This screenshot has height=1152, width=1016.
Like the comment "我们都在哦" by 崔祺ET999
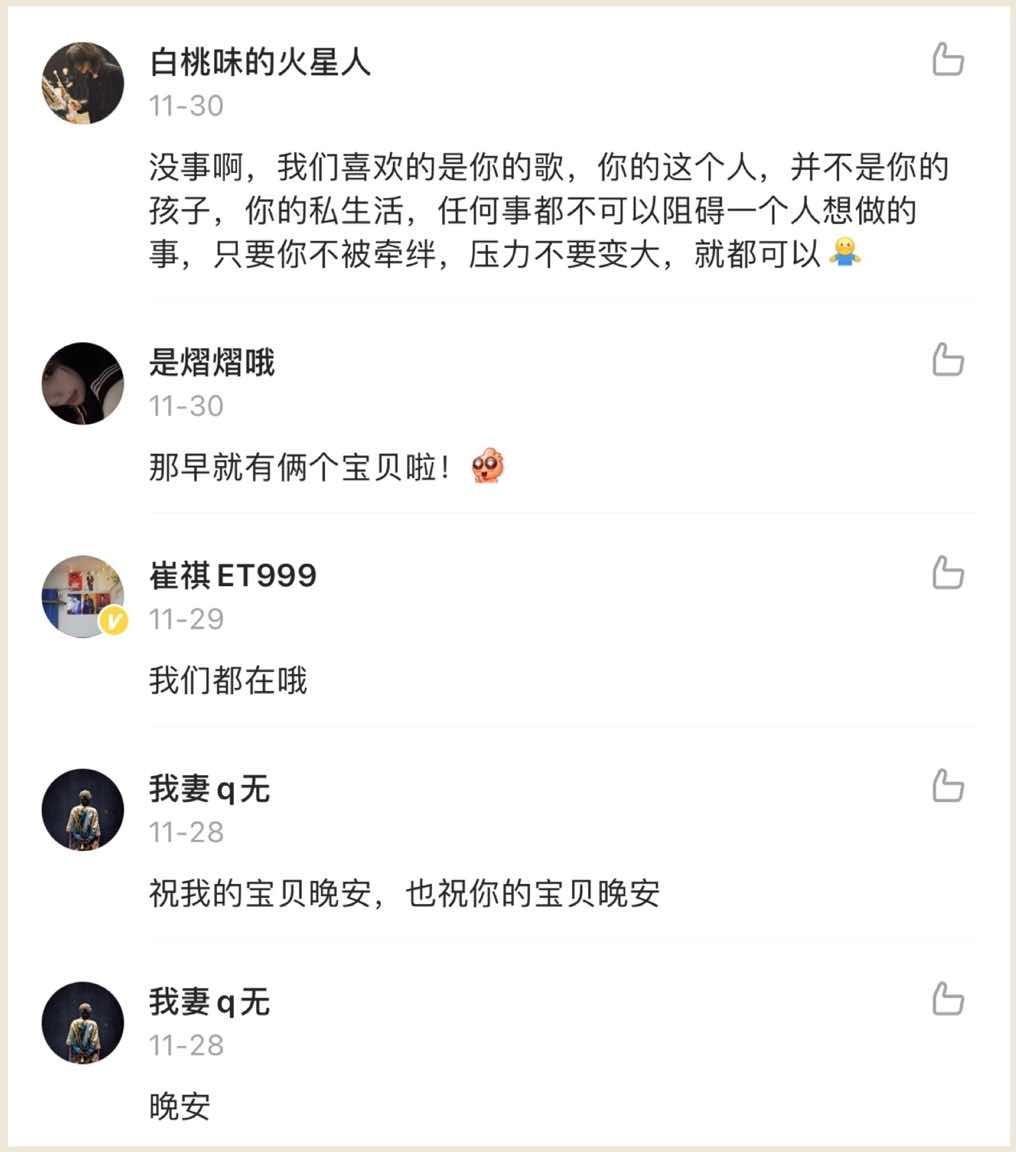(x=947, y=573)
